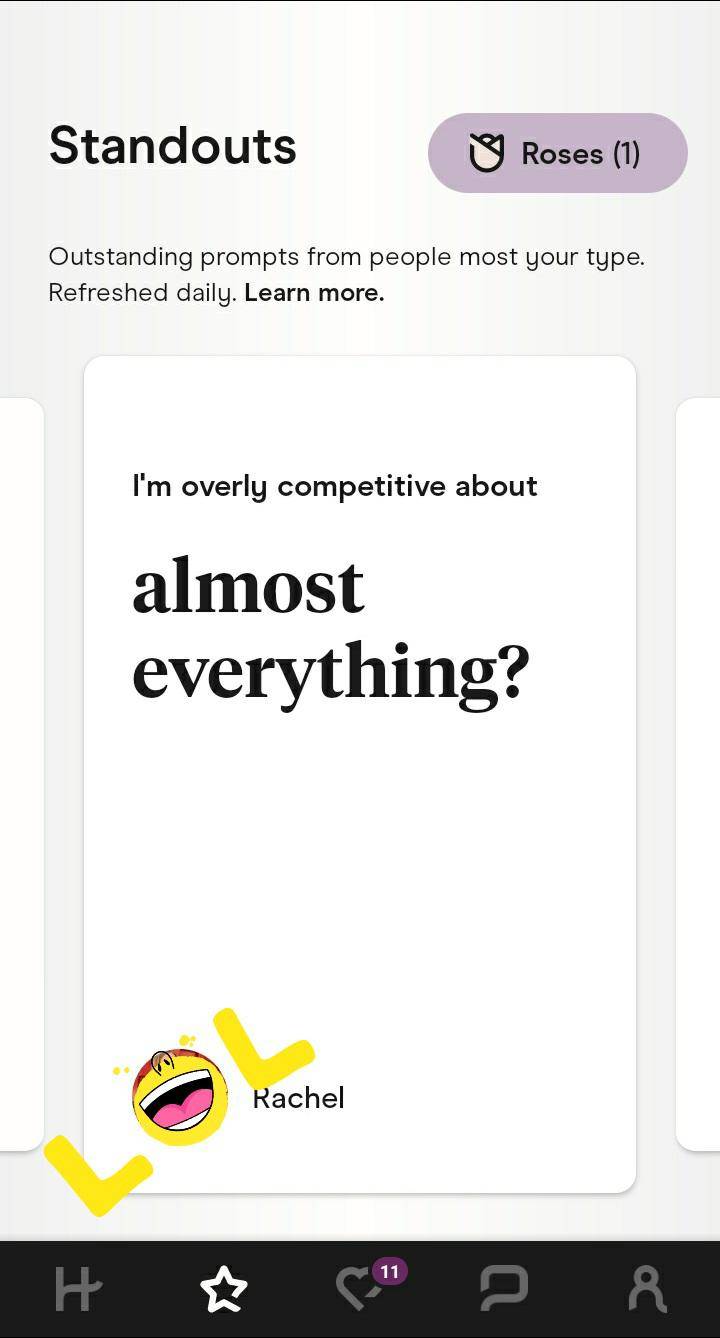Image resolution: width=720 pixels, height=1338 pixels.
Task: Tap the previous Standout card peeking on the left
Action: click(20, 770)
